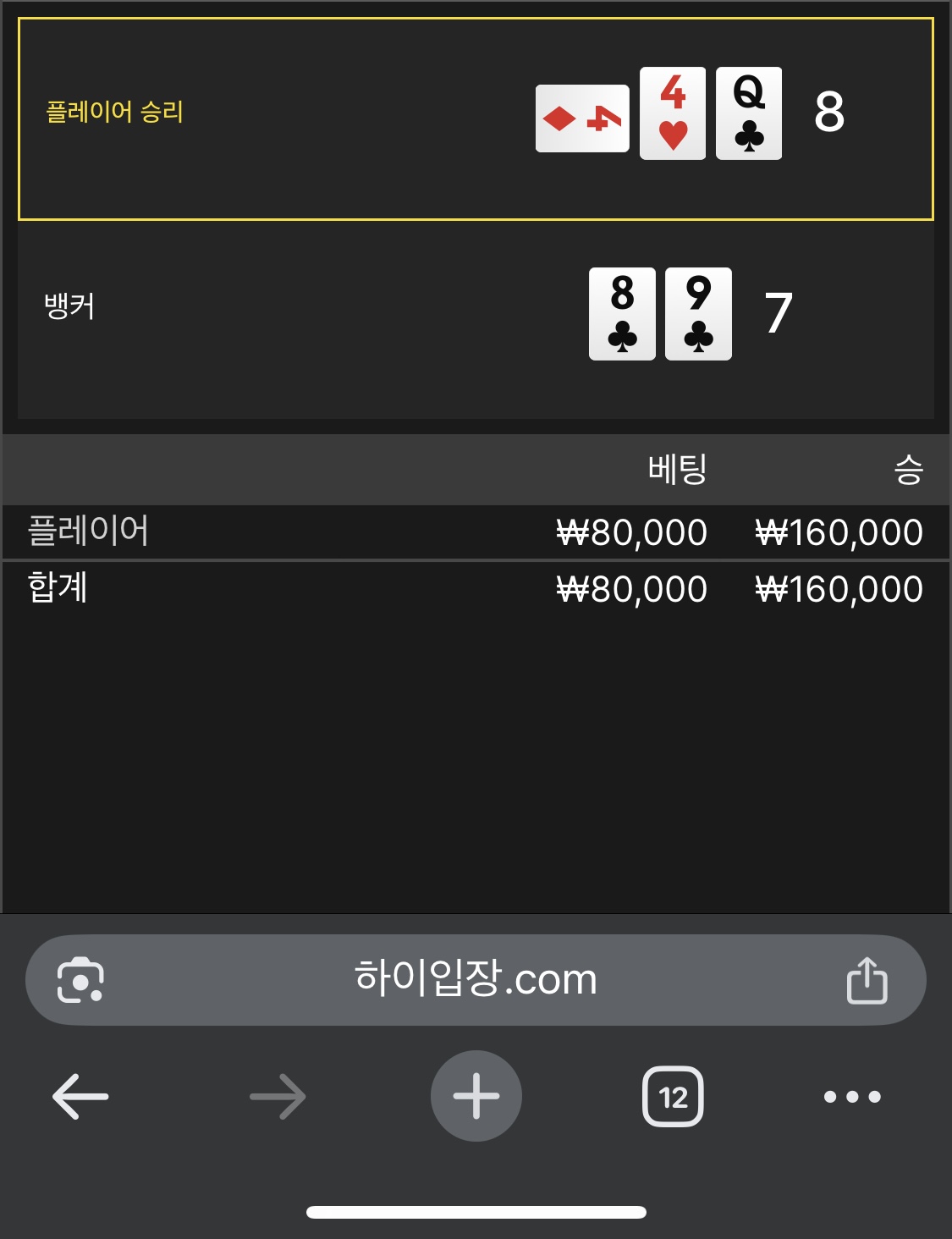This screenshot has height=1239, width=952.
Task: Go back to the previous page
Action: (x=80, y=1097)
